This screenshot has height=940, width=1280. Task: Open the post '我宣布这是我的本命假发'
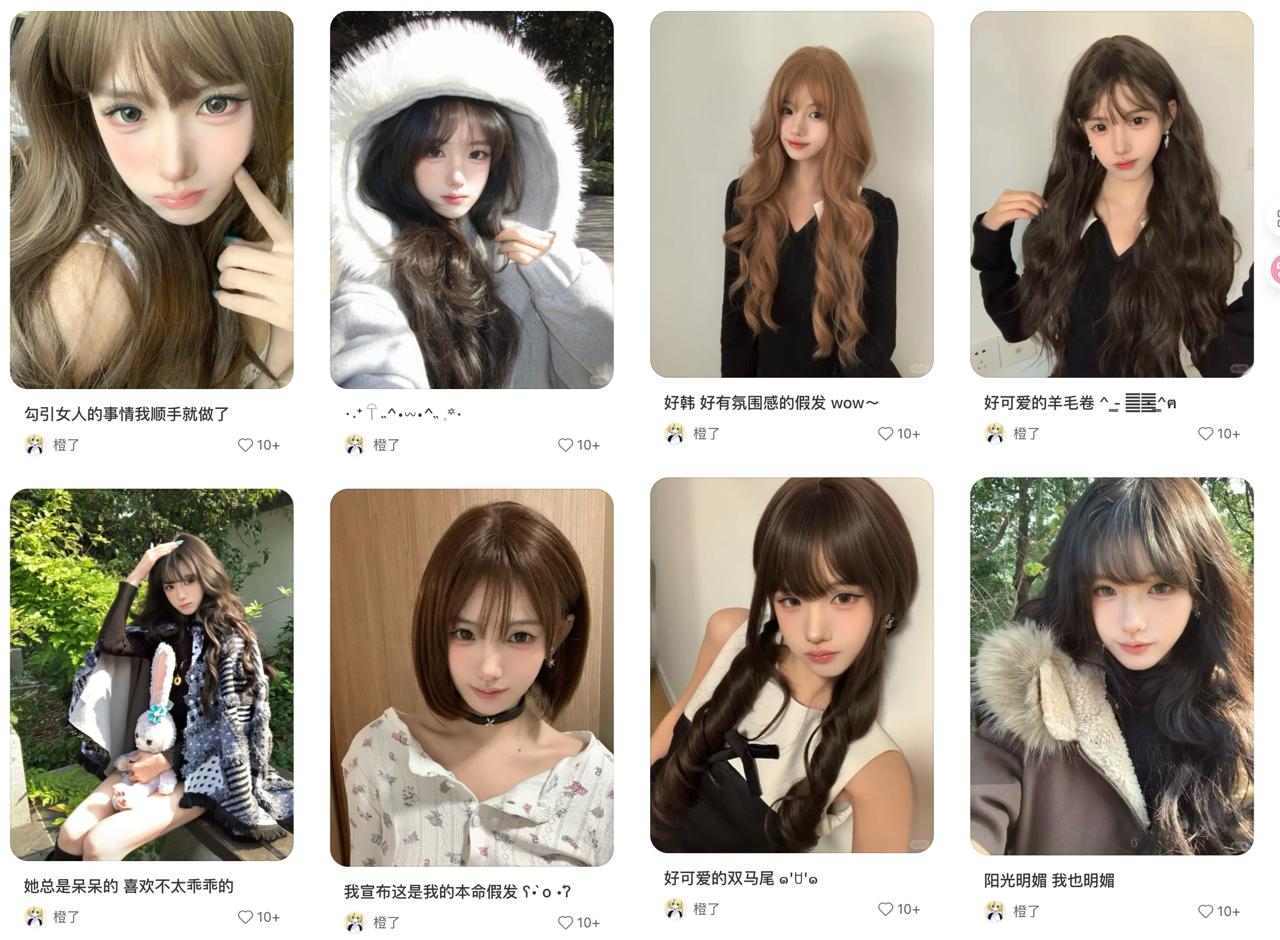tap(471, 678)
